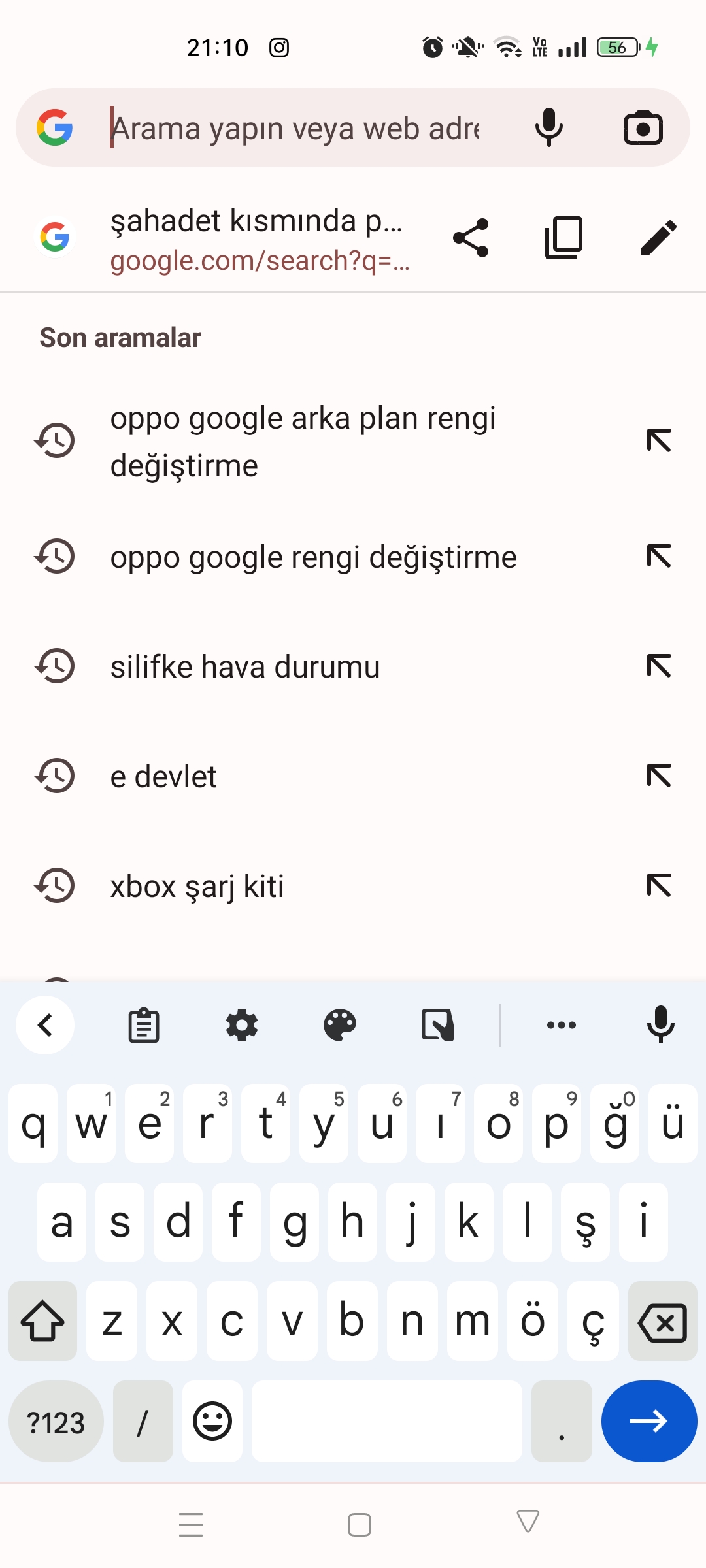This screenshot has height=1568, width=706.
Task: Insert 'e devlet' into the search box with its arrow
Action: tap(659, 777)
